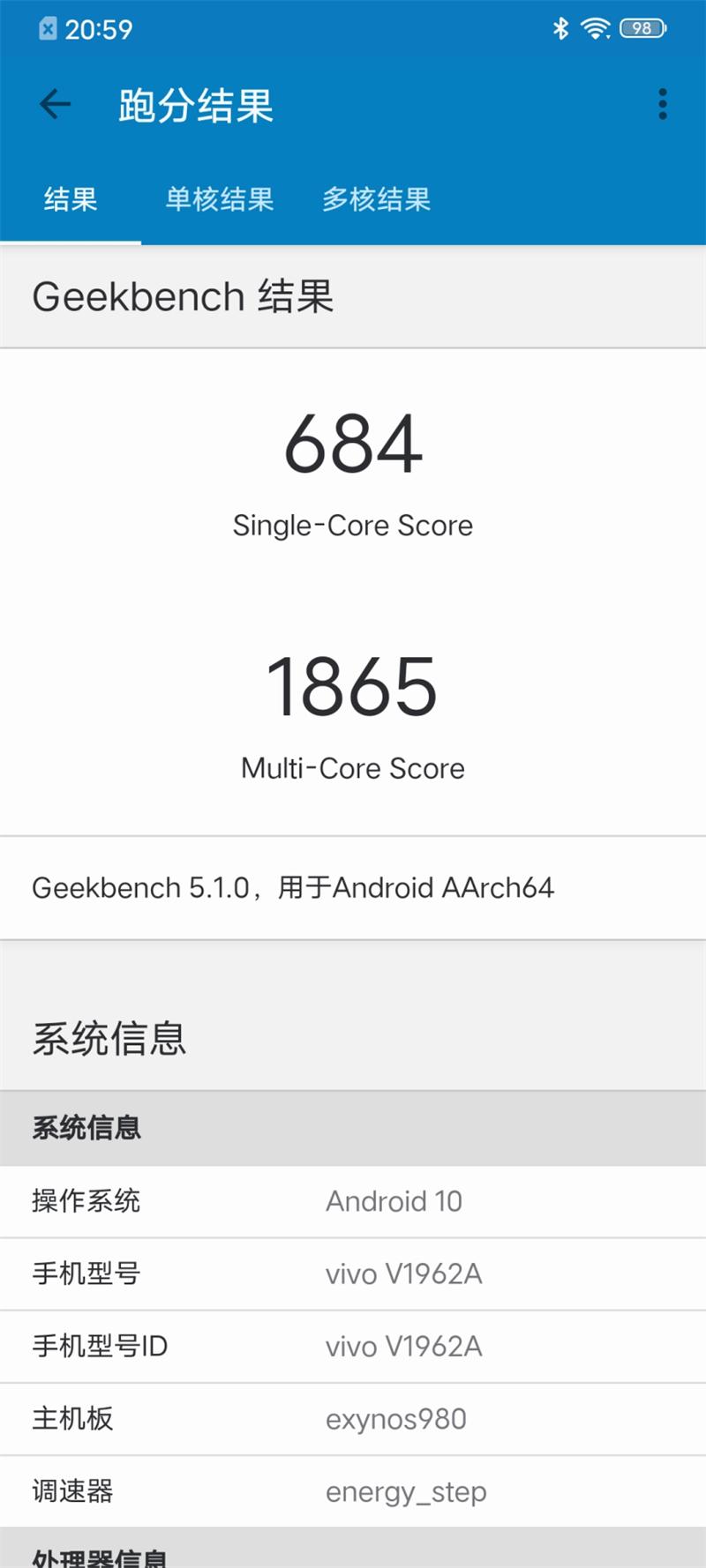Open the three-dot overflow menu
Viewport: 706px width, 1568px height.
coord(662,103)
